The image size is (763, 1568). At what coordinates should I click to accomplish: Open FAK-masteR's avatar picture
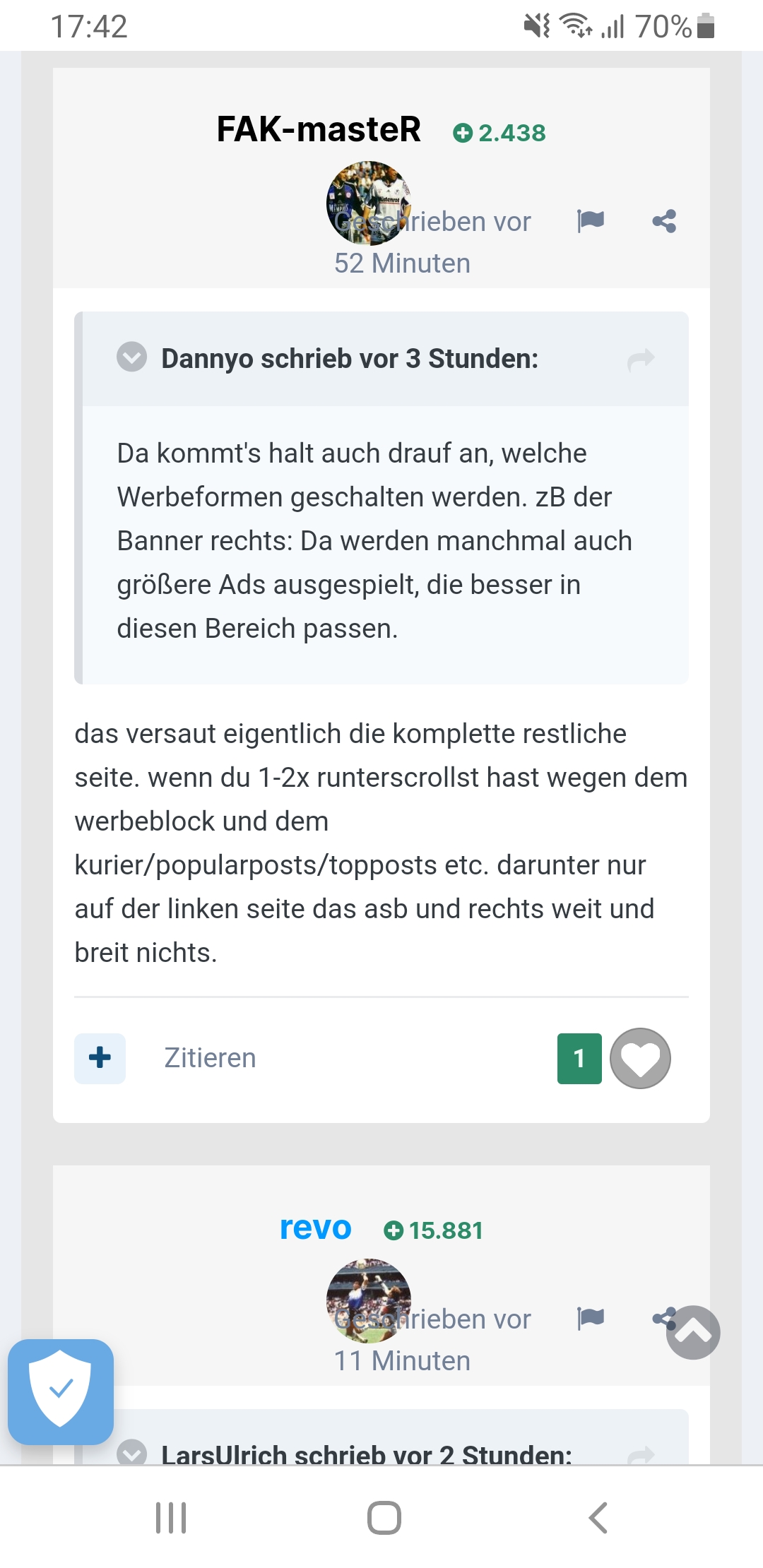coord(368,203)
